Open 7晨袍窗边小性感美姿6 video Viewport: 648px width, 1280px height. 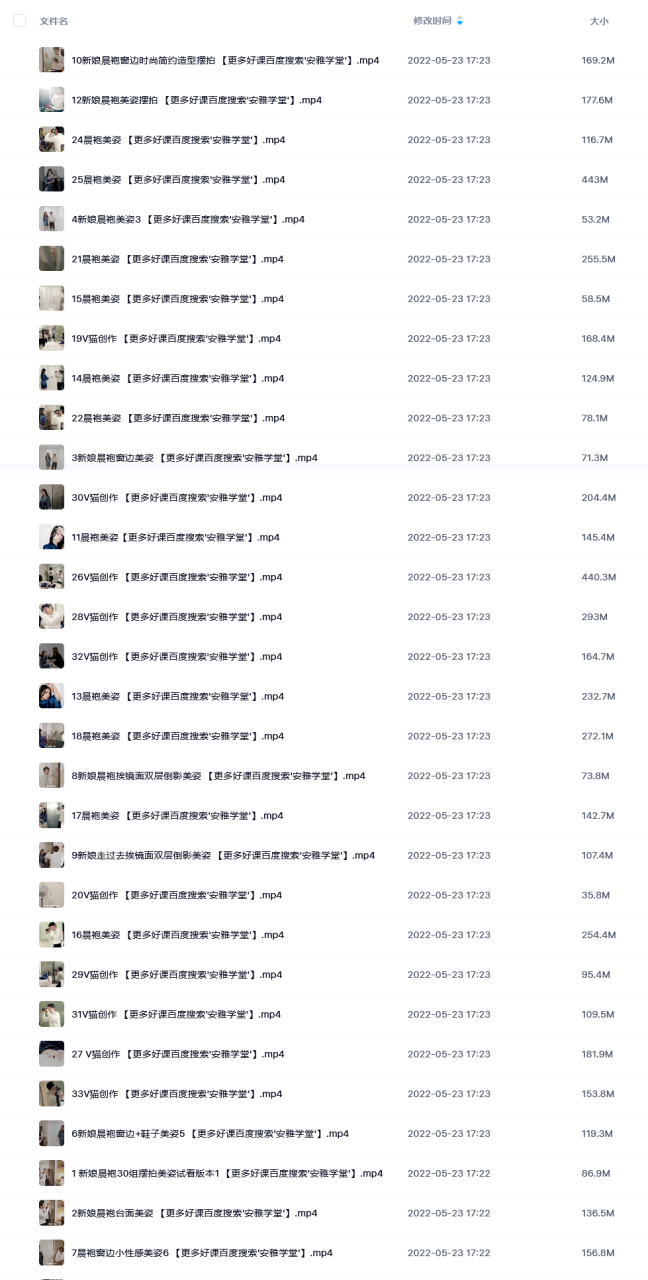coord(202,1253)
